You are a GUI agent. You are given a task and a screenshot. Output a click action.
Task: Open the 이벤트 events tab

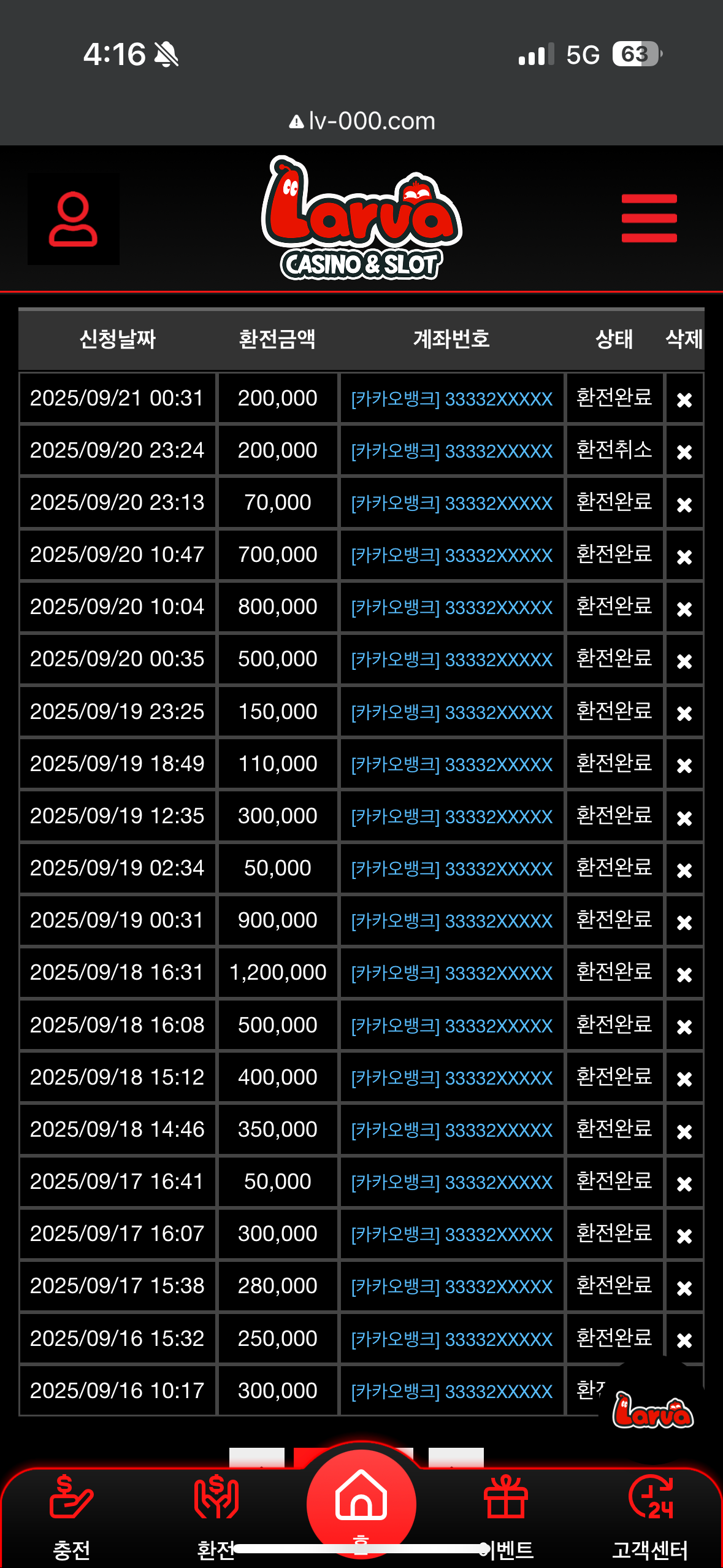click(x=506, y=1515)
